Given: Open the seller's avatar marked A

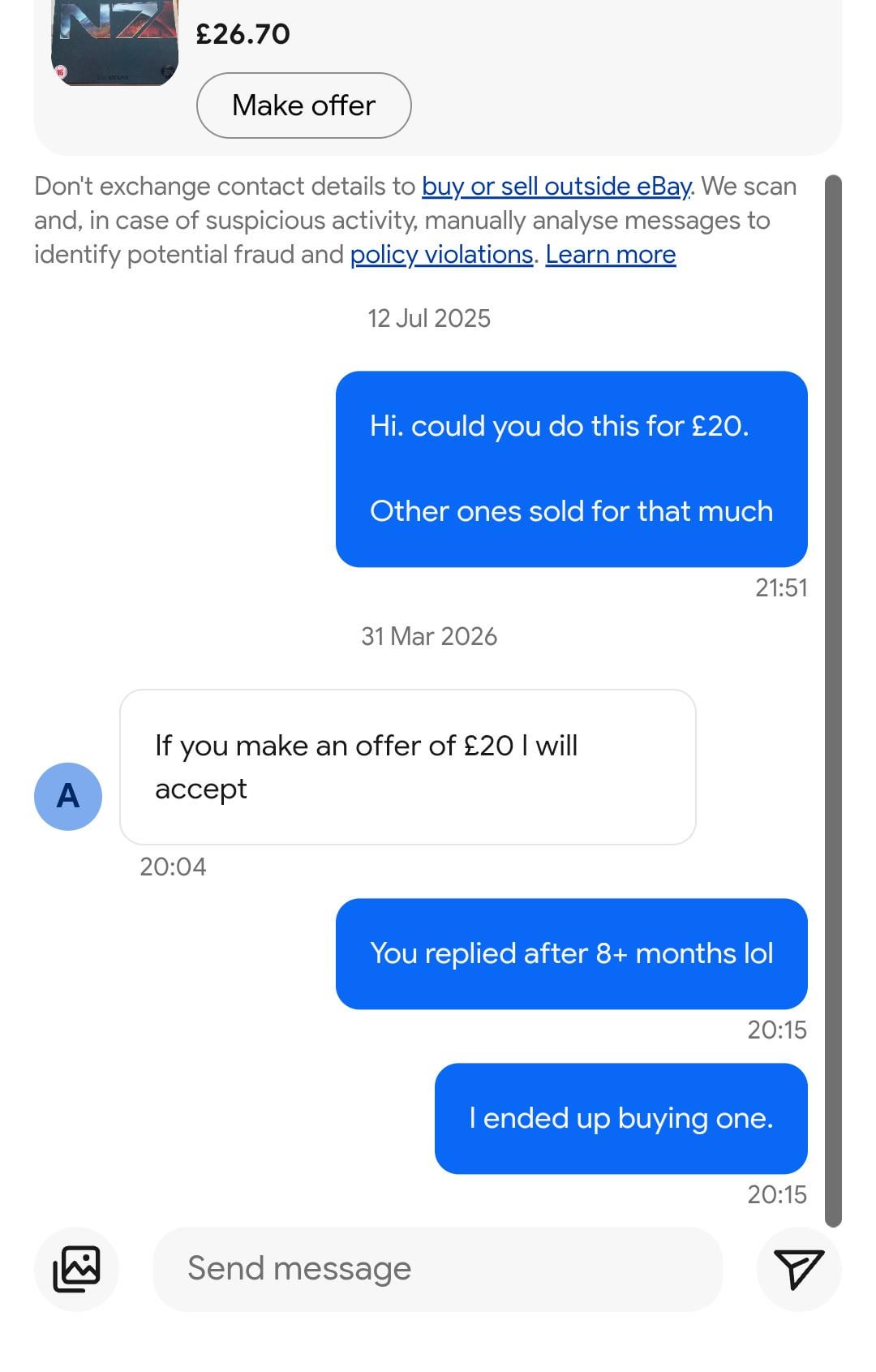Looking at the screenshot, I should (68, 796).
